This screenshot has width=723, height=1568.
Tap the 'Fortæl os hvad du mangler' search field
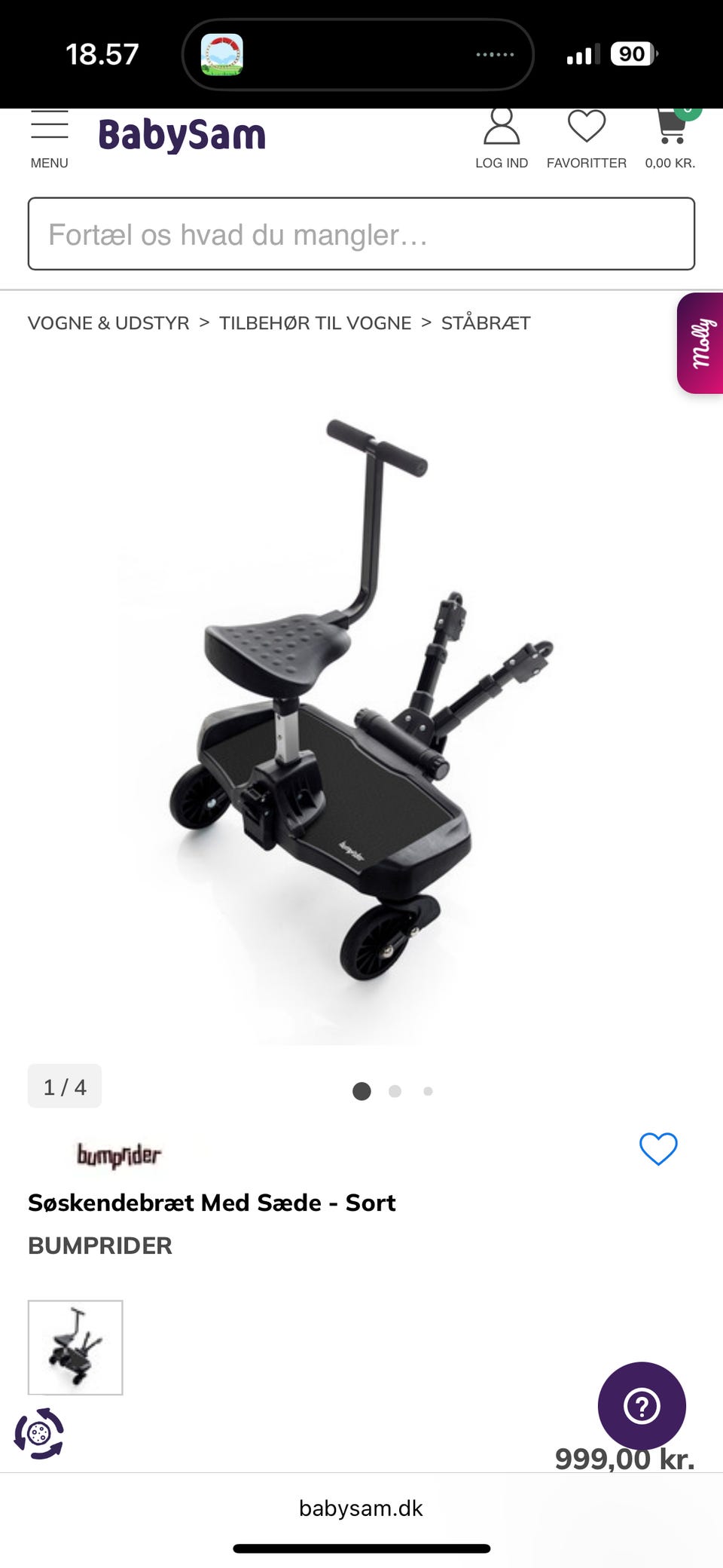361,234
